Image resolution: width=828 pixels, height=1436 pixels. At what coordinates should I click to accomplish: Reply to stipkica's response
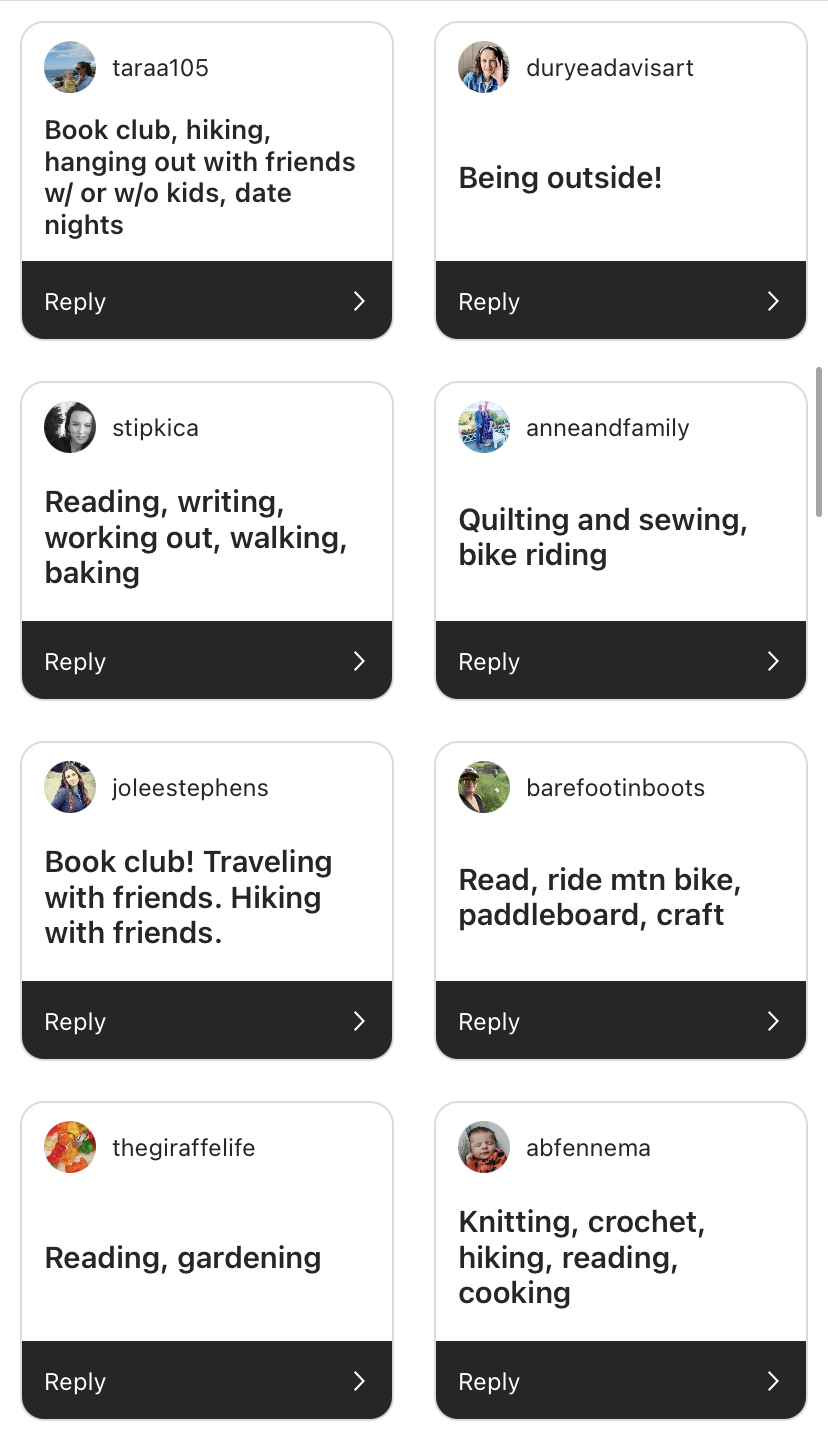click(x=206, y=661)
